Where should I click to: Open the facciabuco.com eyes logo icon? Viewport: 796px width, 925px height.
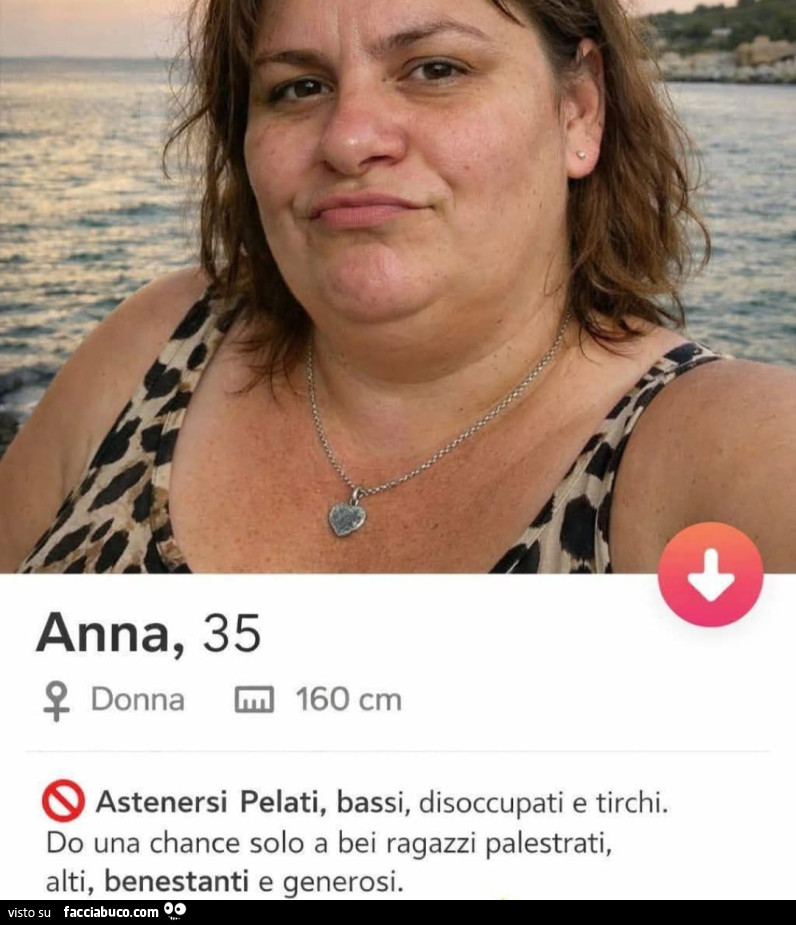tap(177, 911)
